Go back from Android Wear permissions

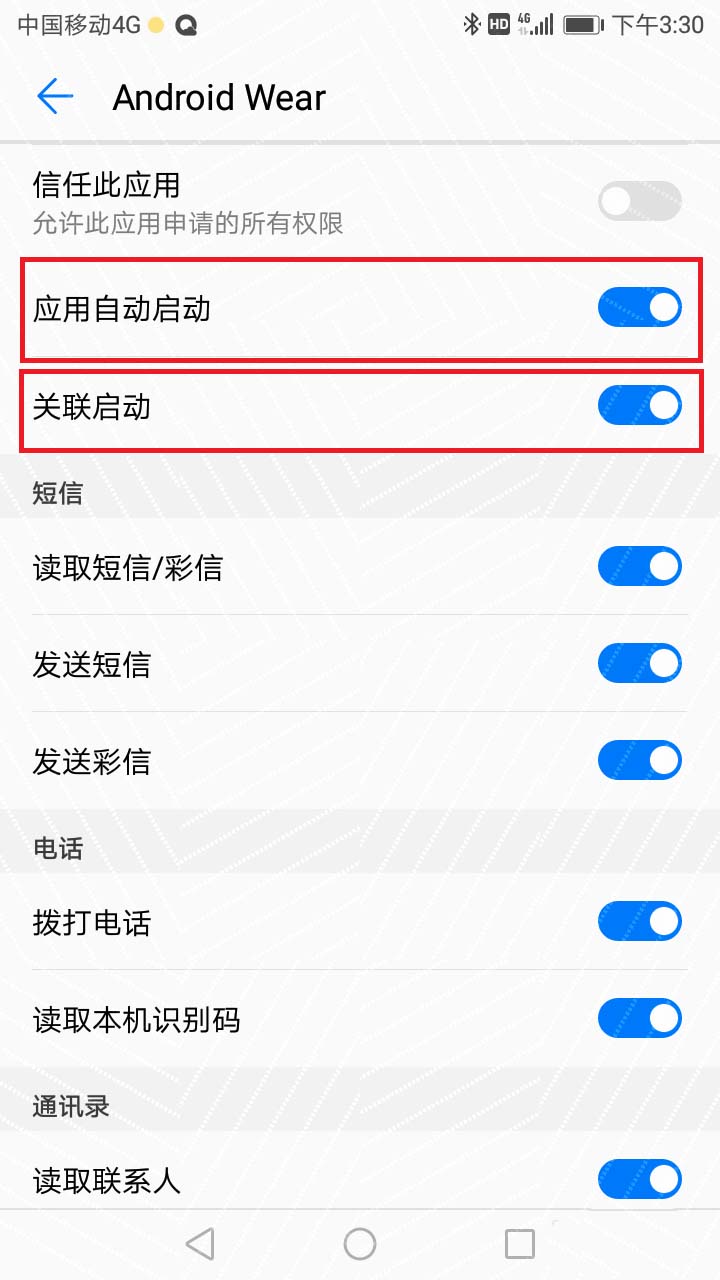coord(55,97)
